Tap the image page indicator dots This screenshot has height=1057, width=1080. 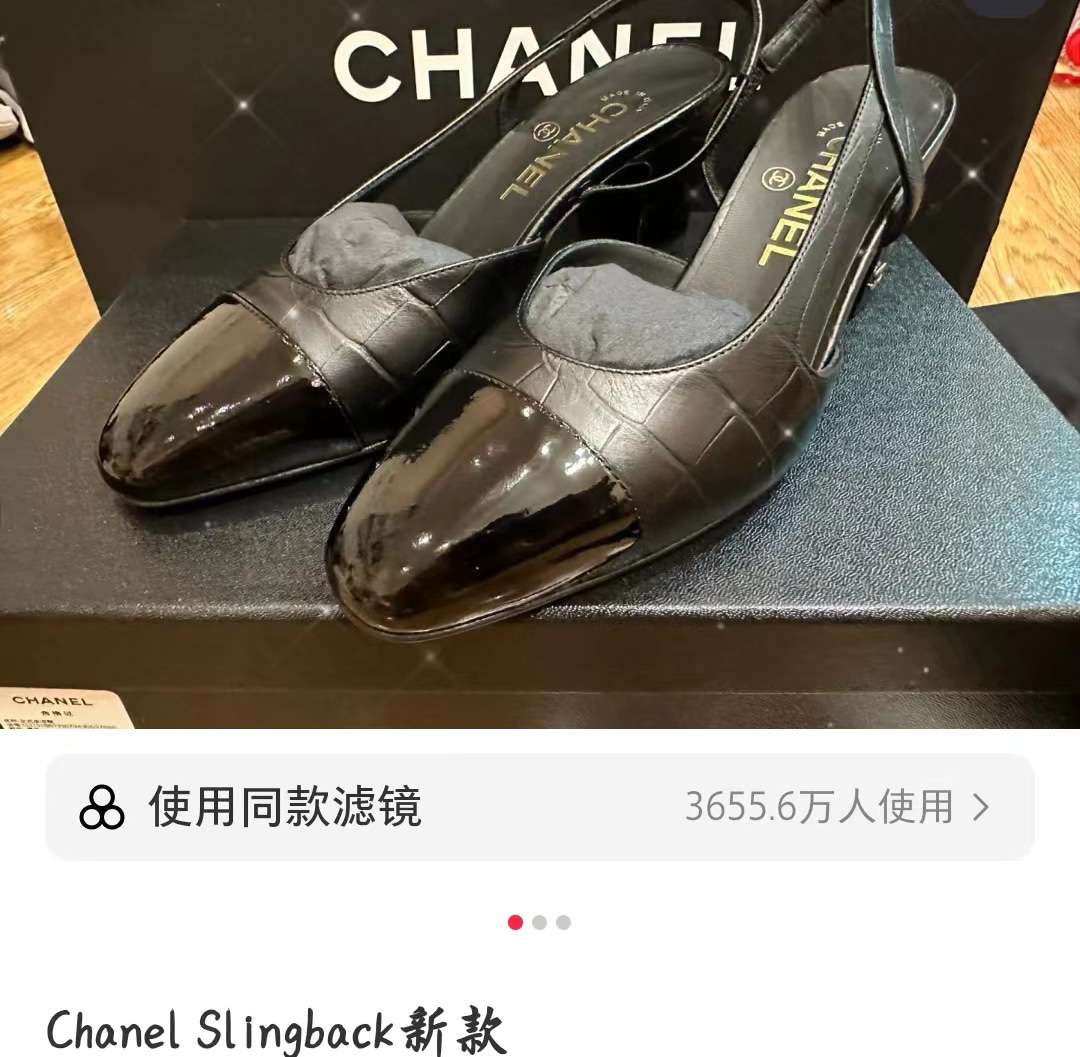(x=539, y=922)
